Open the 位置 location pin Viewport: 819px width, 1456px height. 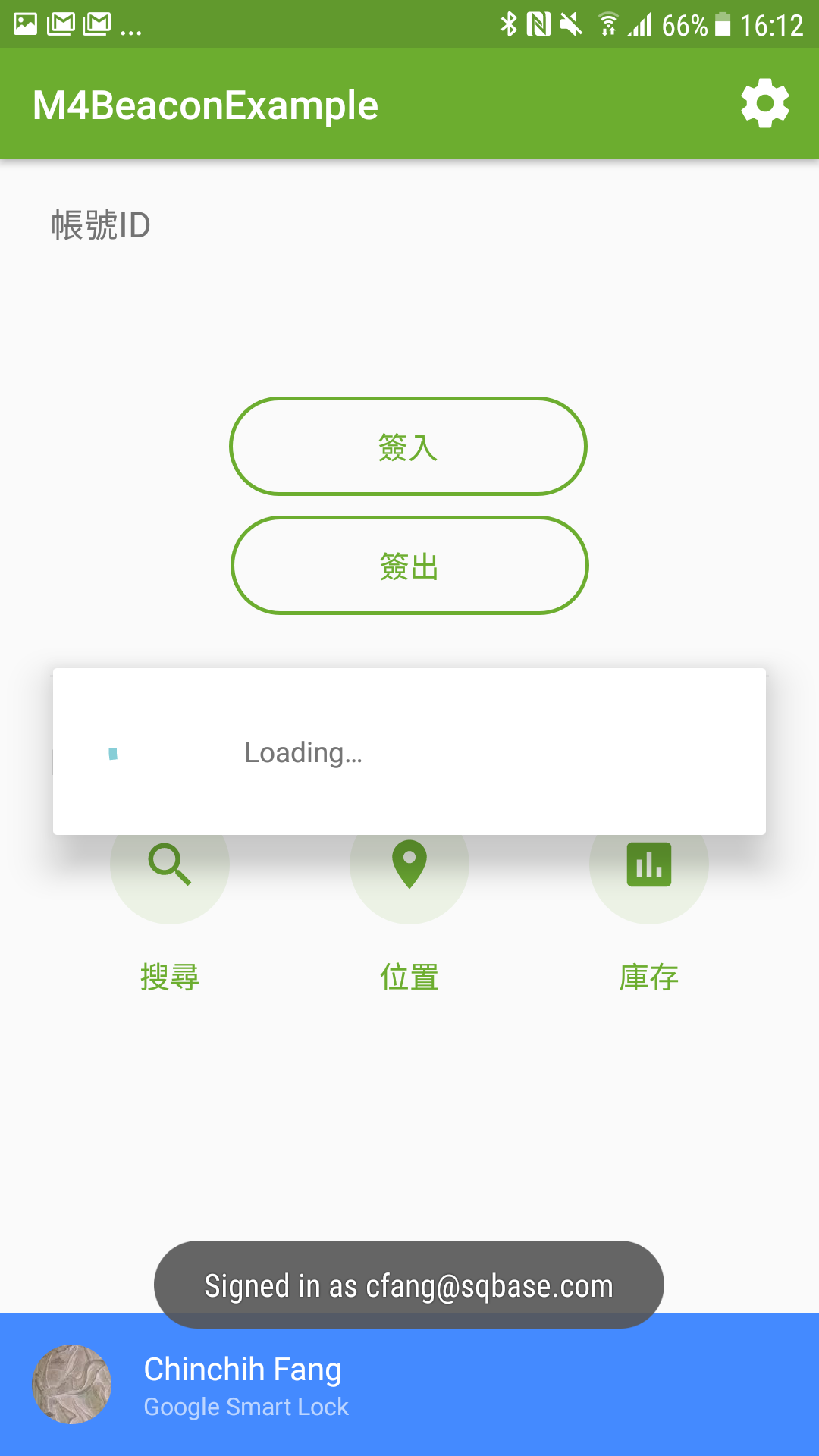409,864
